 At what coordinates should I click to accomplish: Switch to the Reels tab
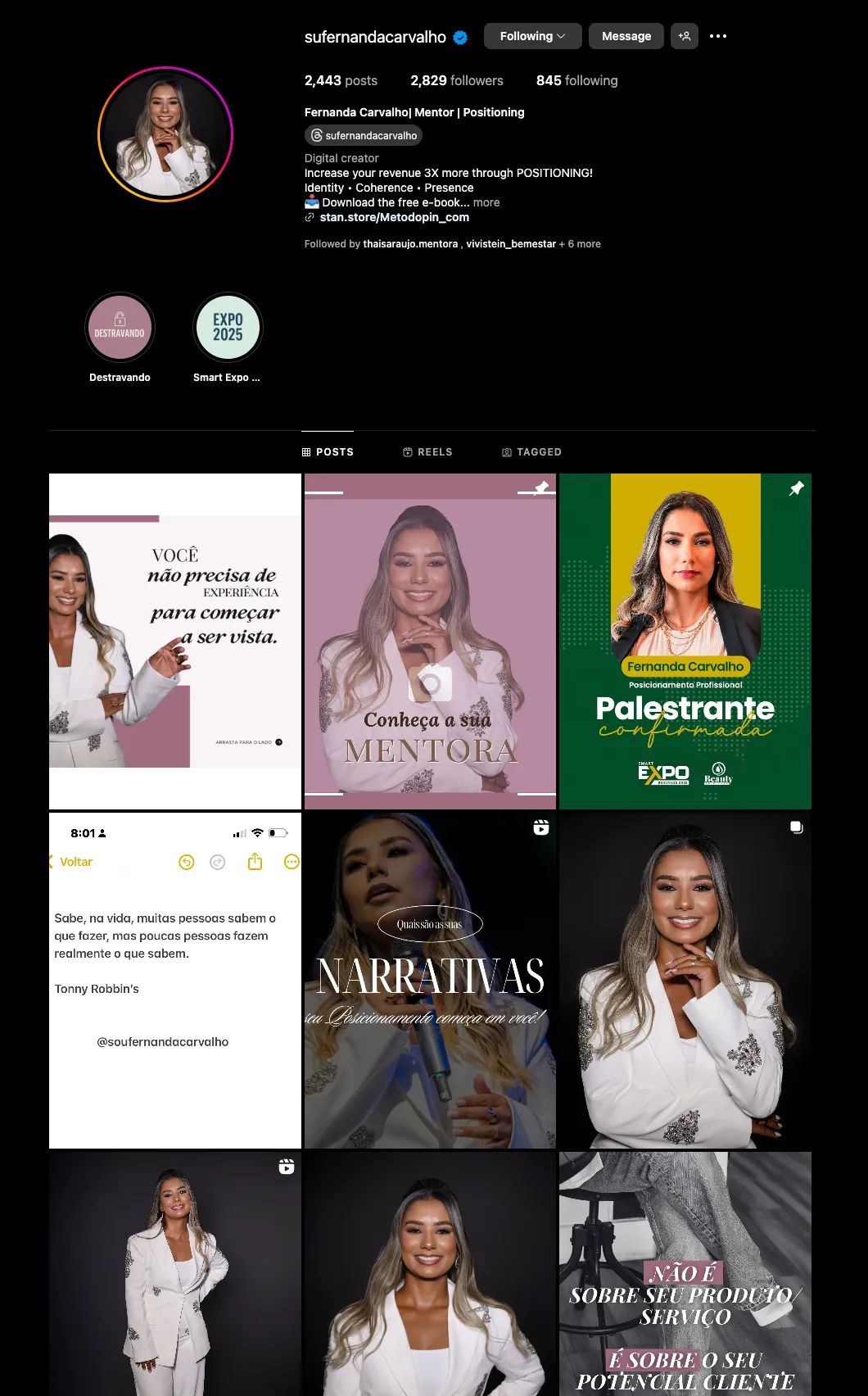click(427, 452)
